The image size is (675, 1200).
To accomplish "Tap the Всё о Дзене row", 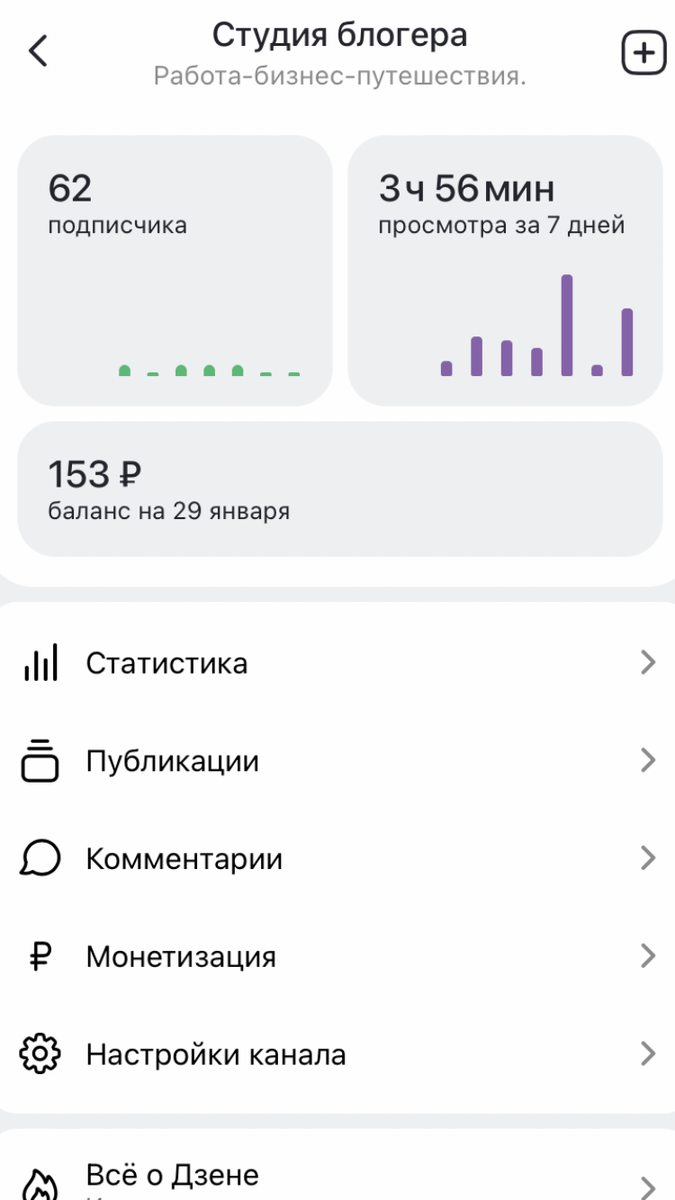I will (337, 1177).
